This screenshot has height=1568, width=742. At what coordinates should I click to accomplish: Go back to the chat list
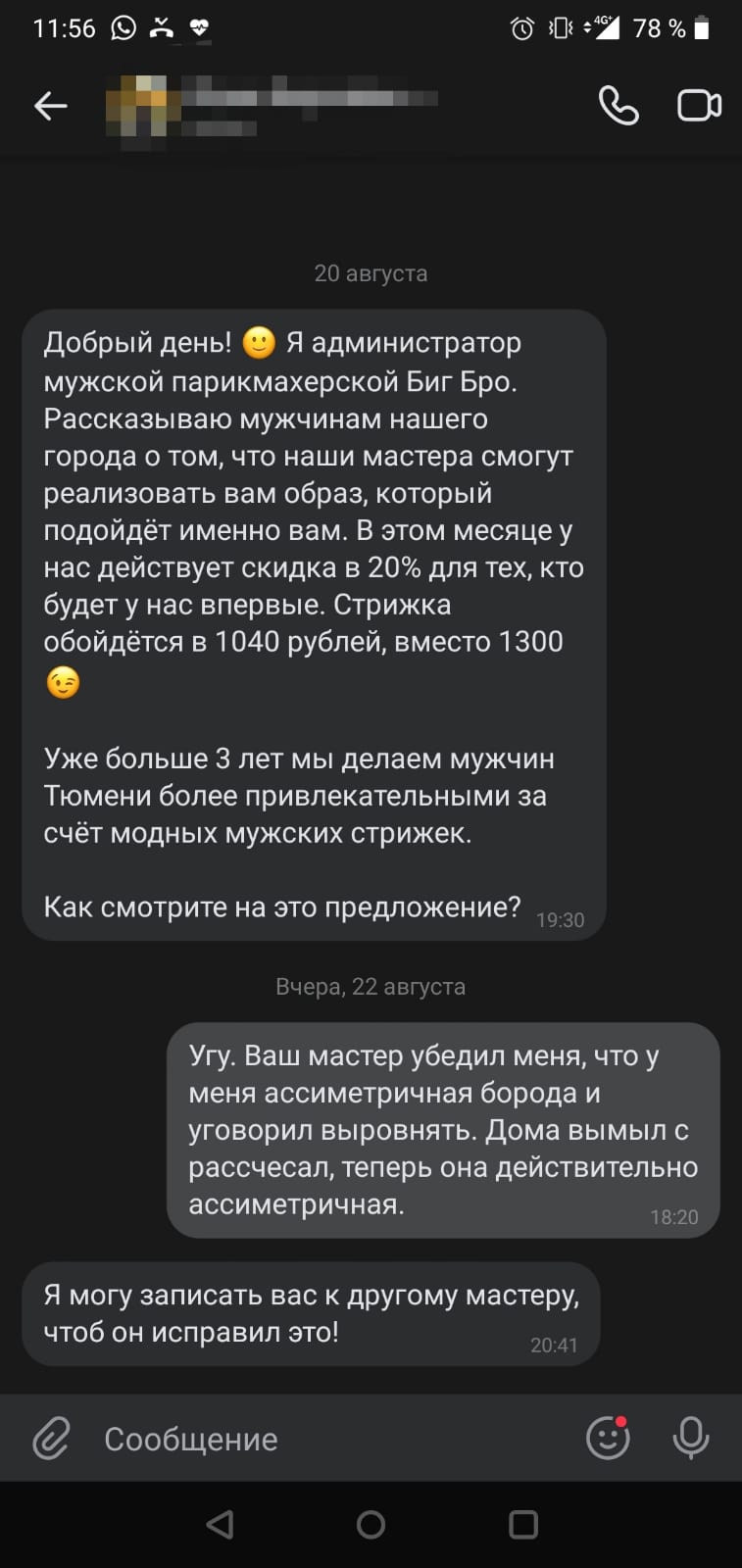[50, 106]
